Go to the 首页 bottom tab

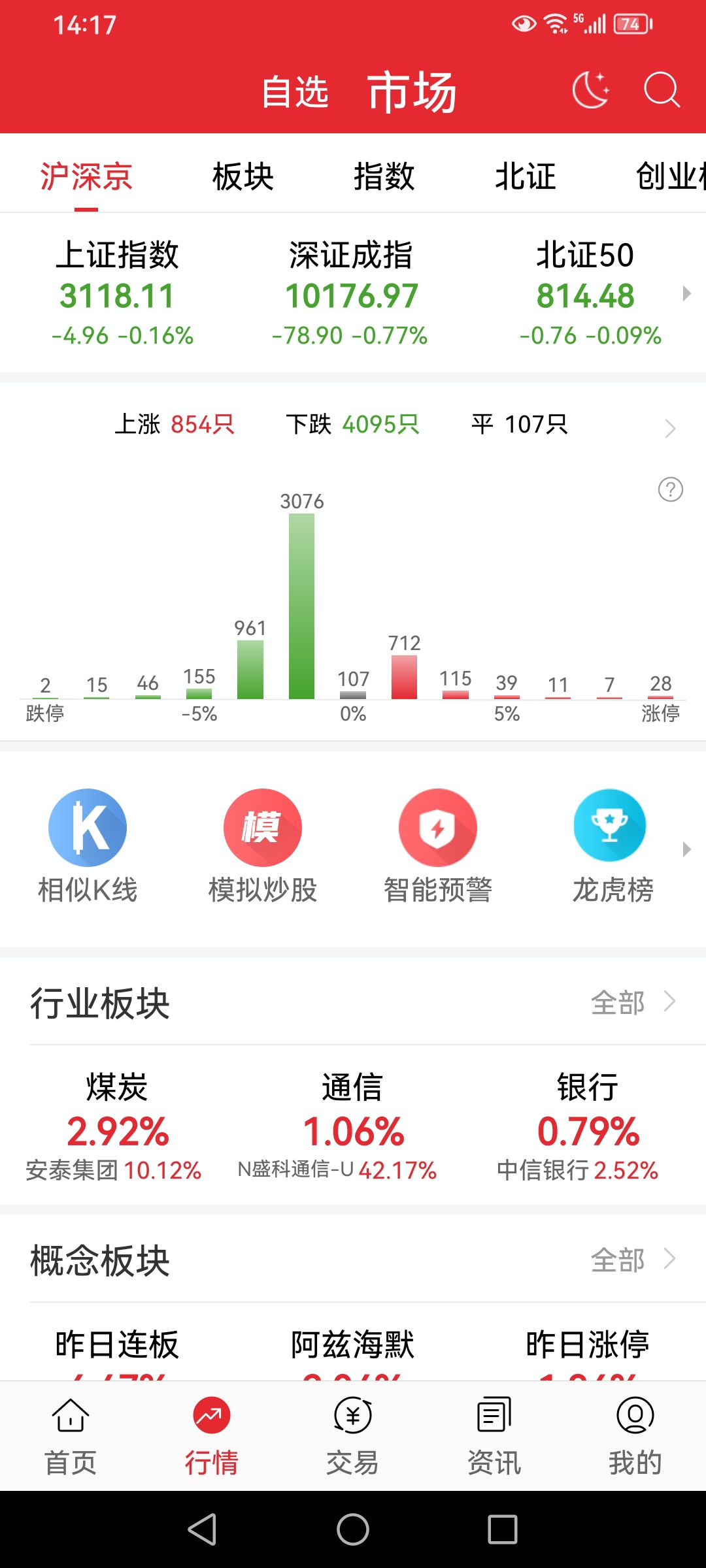tap(71, 1437)
